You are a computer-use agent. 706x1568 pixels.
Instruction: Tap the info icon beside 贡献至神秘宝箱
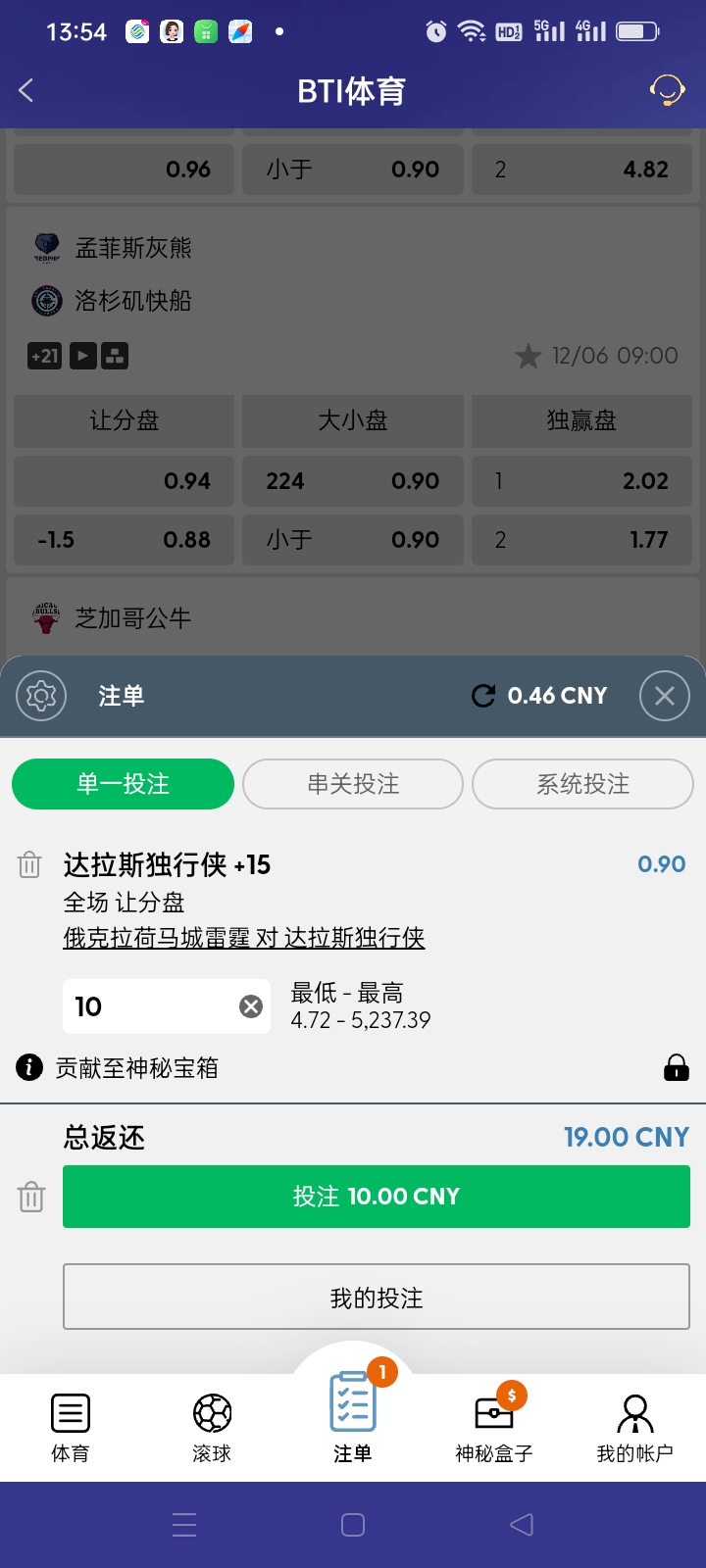(28, 1067)
